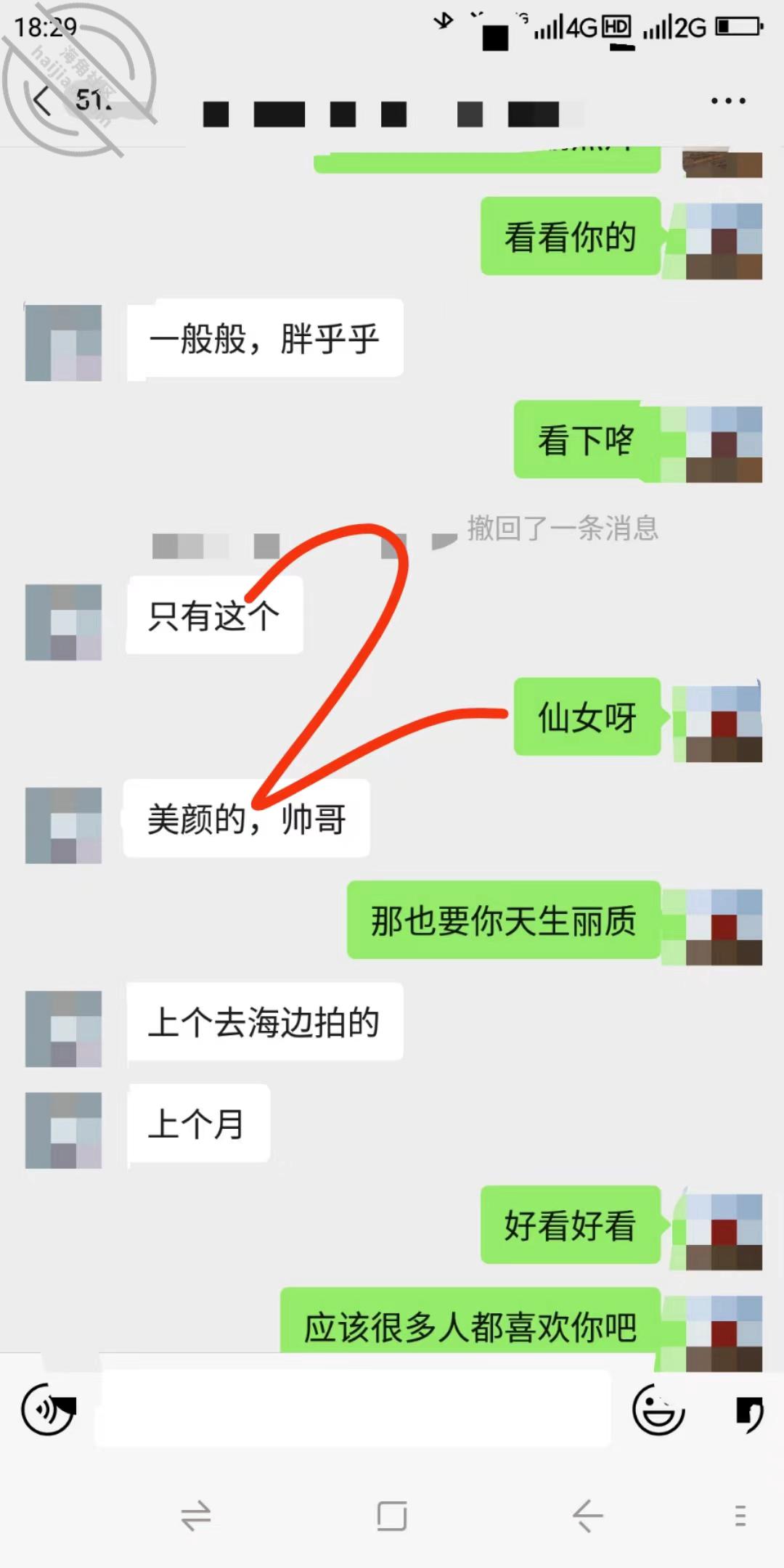Open the emoji sticker panel
The height and width of the screenshot is (1568, 784).
(x=658, y=1410)
